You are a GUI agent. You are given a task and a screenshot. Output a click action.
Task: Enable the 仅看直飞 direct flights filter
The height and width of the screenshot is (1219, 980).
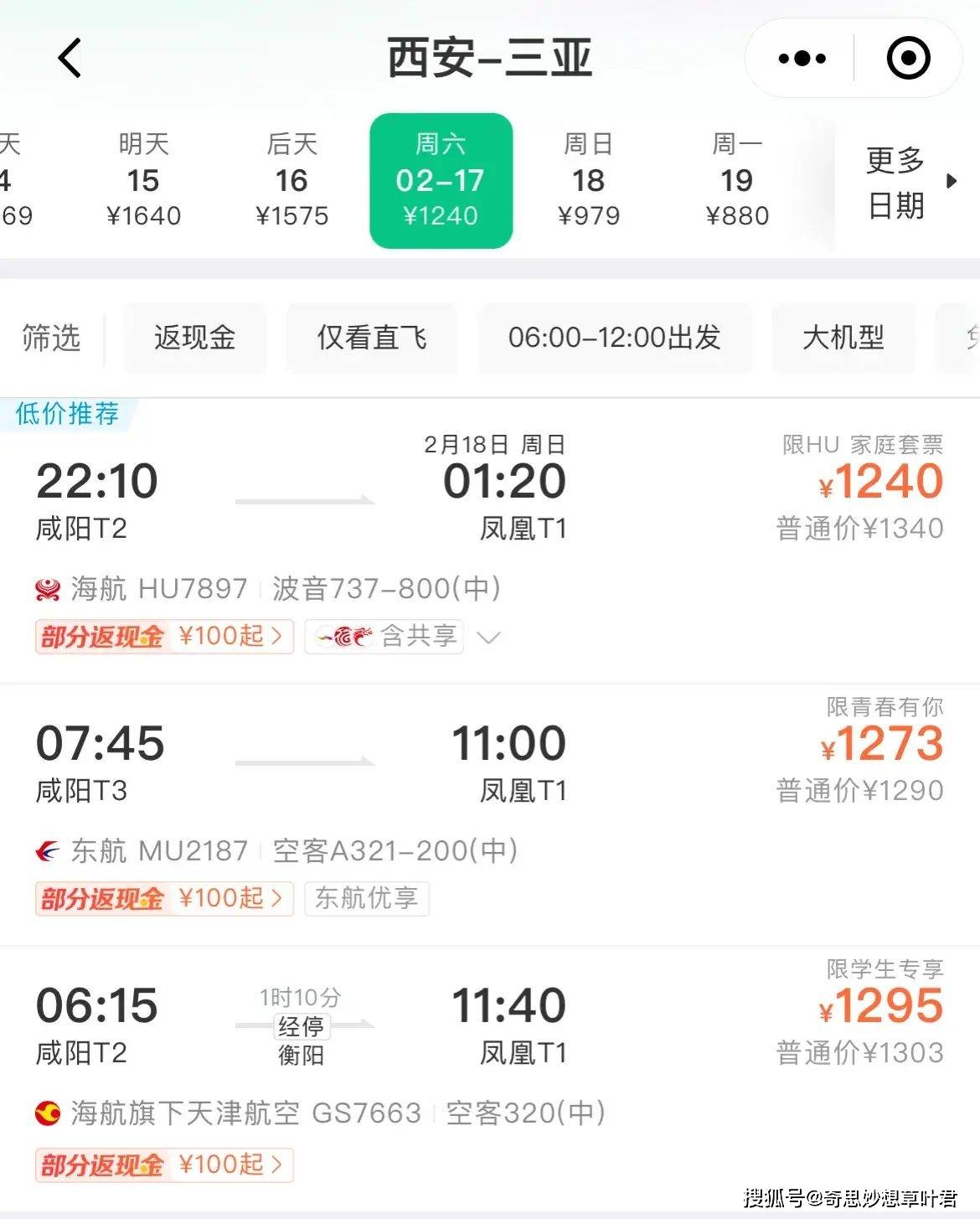click(372, 338)
